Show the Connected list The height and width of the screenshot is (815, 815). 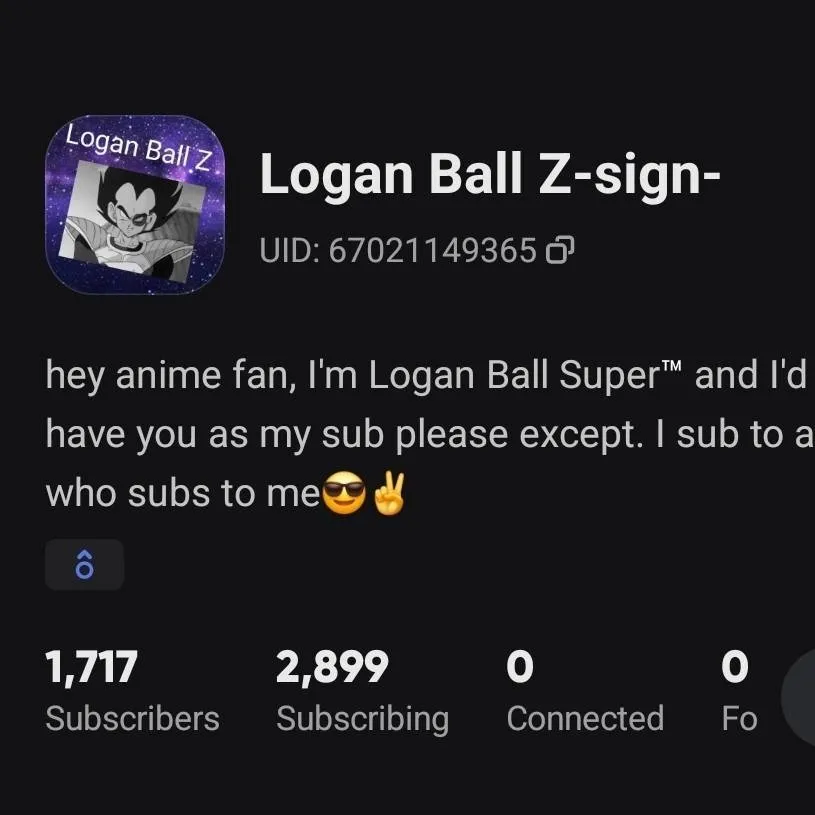pos(584,692)
